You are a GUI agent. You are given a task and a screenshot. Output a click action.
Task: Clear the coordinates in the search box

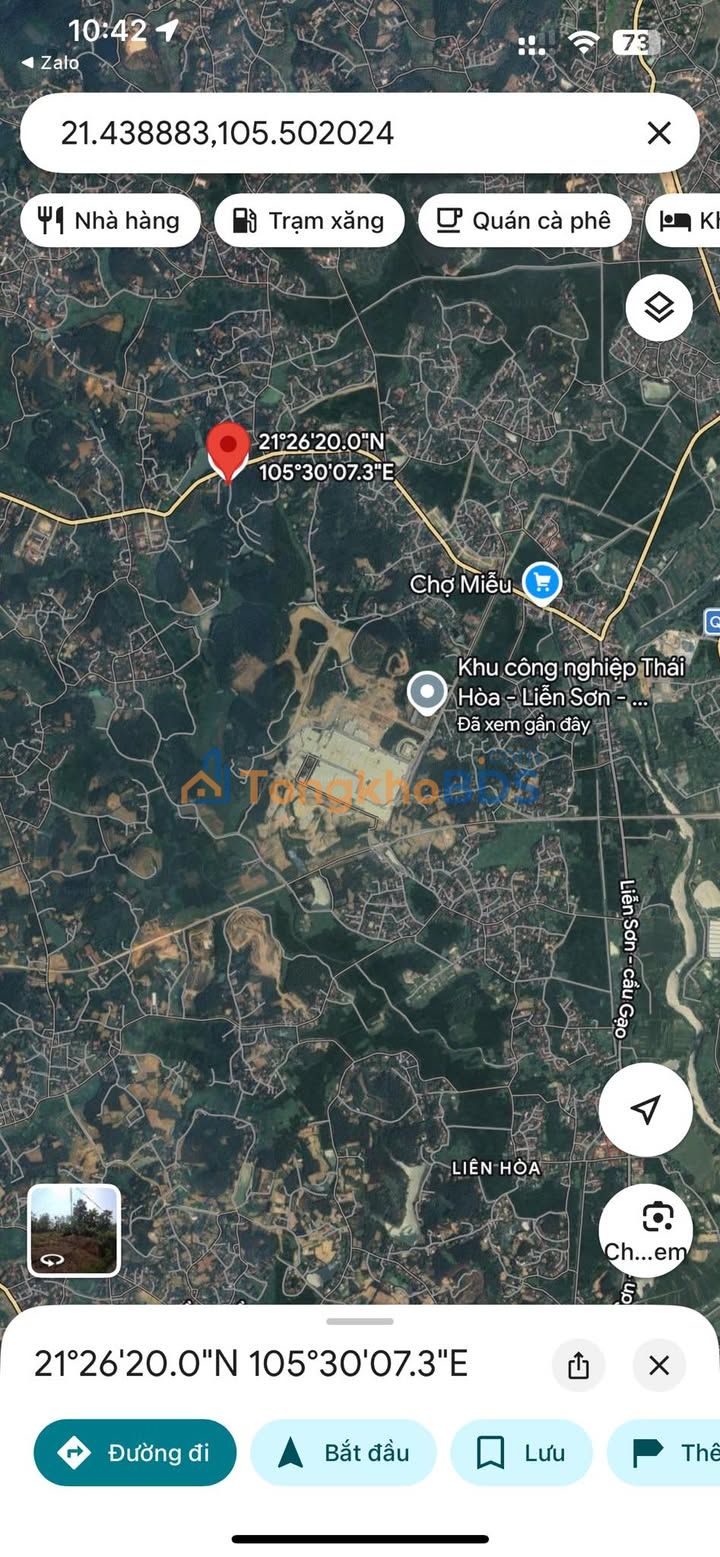pyautogui.click(x=658, y=133)
